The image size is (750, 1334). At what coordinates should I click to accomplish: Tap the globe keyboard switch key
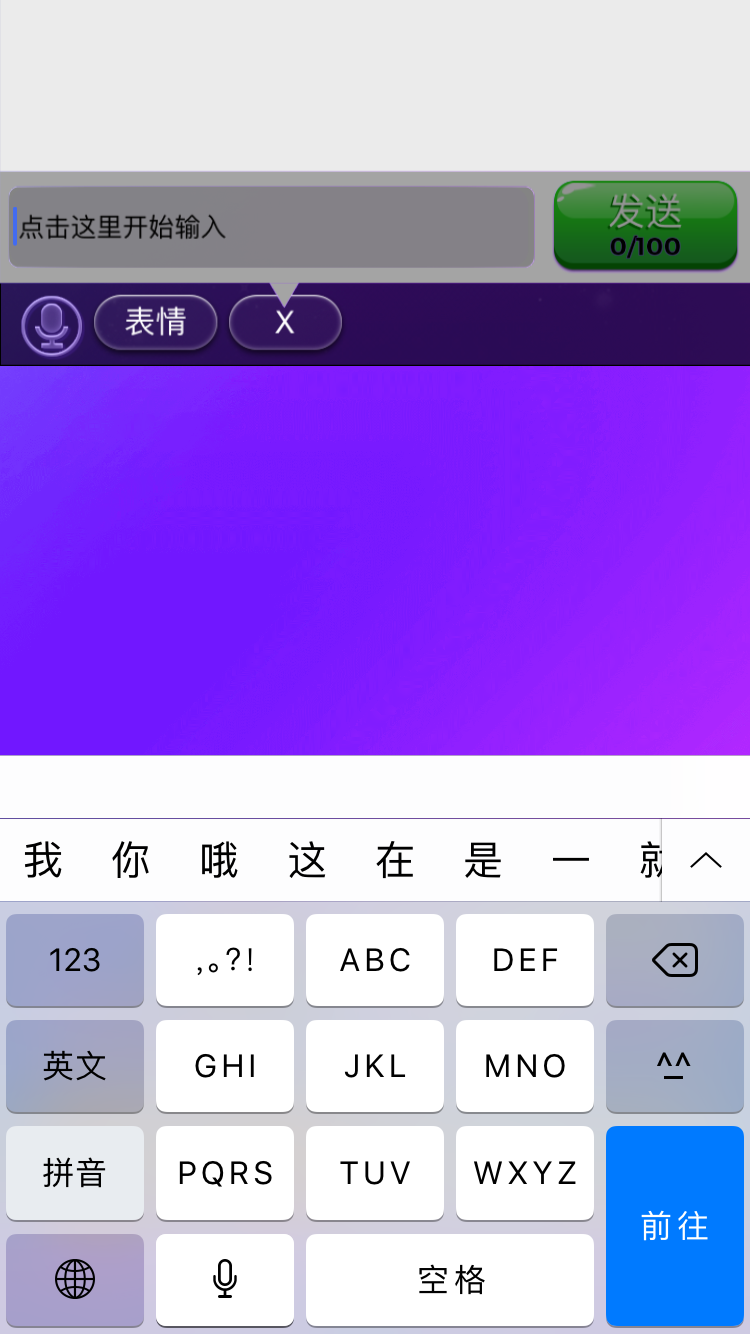click(75, 1279)
